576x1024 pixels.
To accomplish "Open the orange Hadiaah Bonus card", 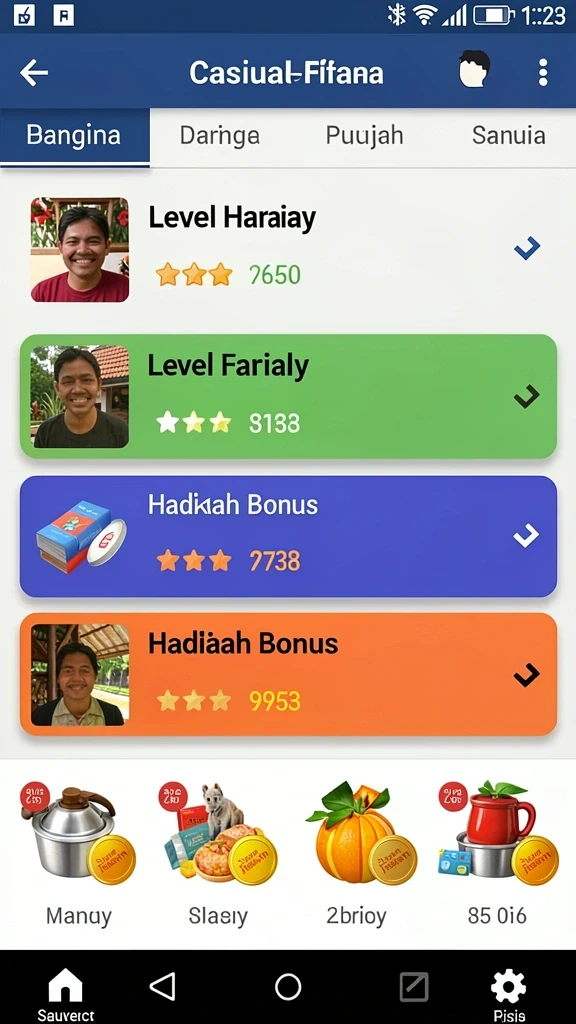I will 288,674.
